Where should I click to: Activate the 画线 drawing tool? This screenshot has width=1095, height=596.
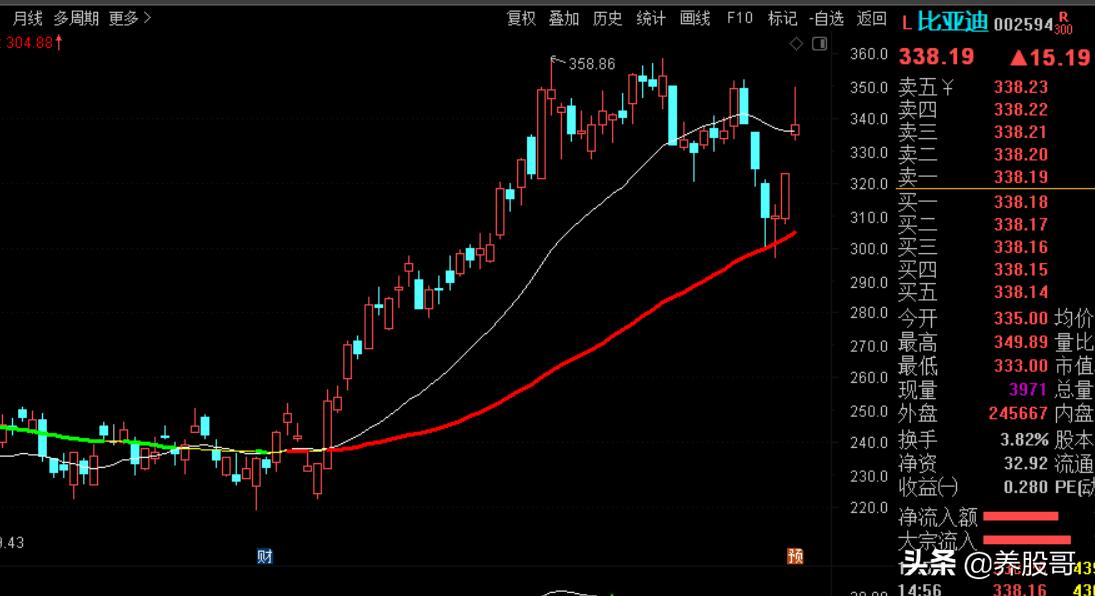pos(695,18)
